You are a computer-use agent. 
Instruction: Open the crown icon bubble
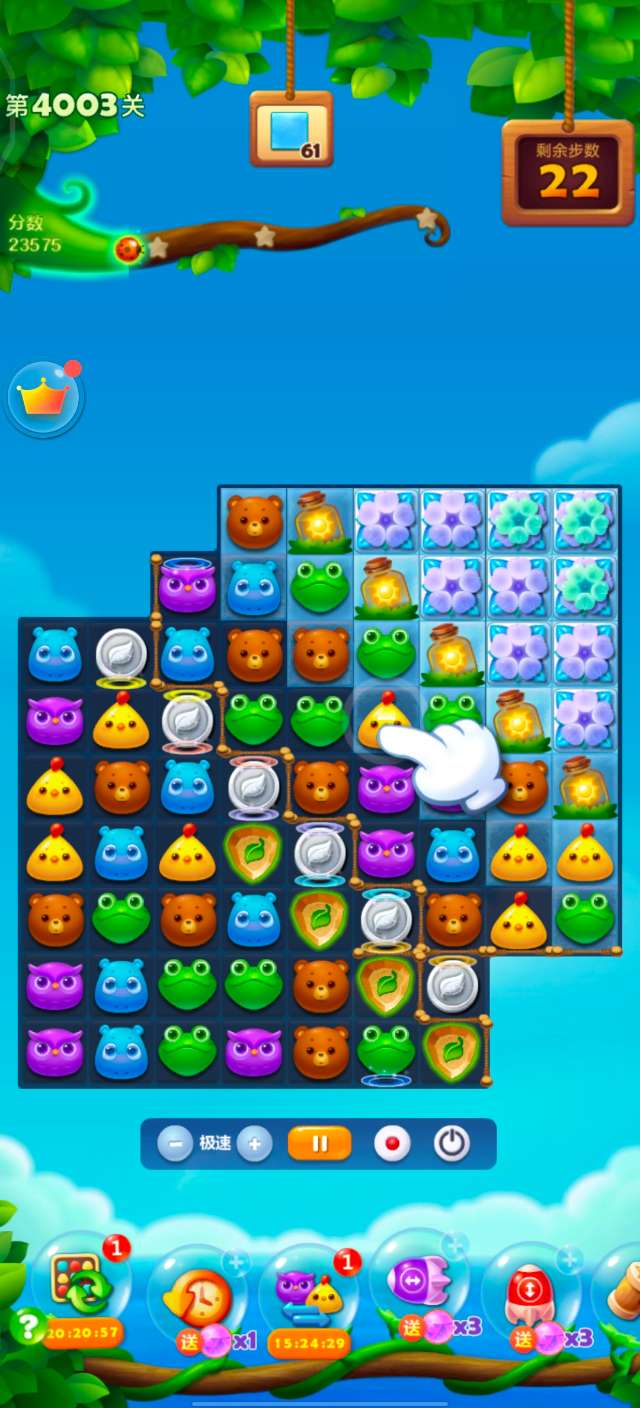coord(45,398)
